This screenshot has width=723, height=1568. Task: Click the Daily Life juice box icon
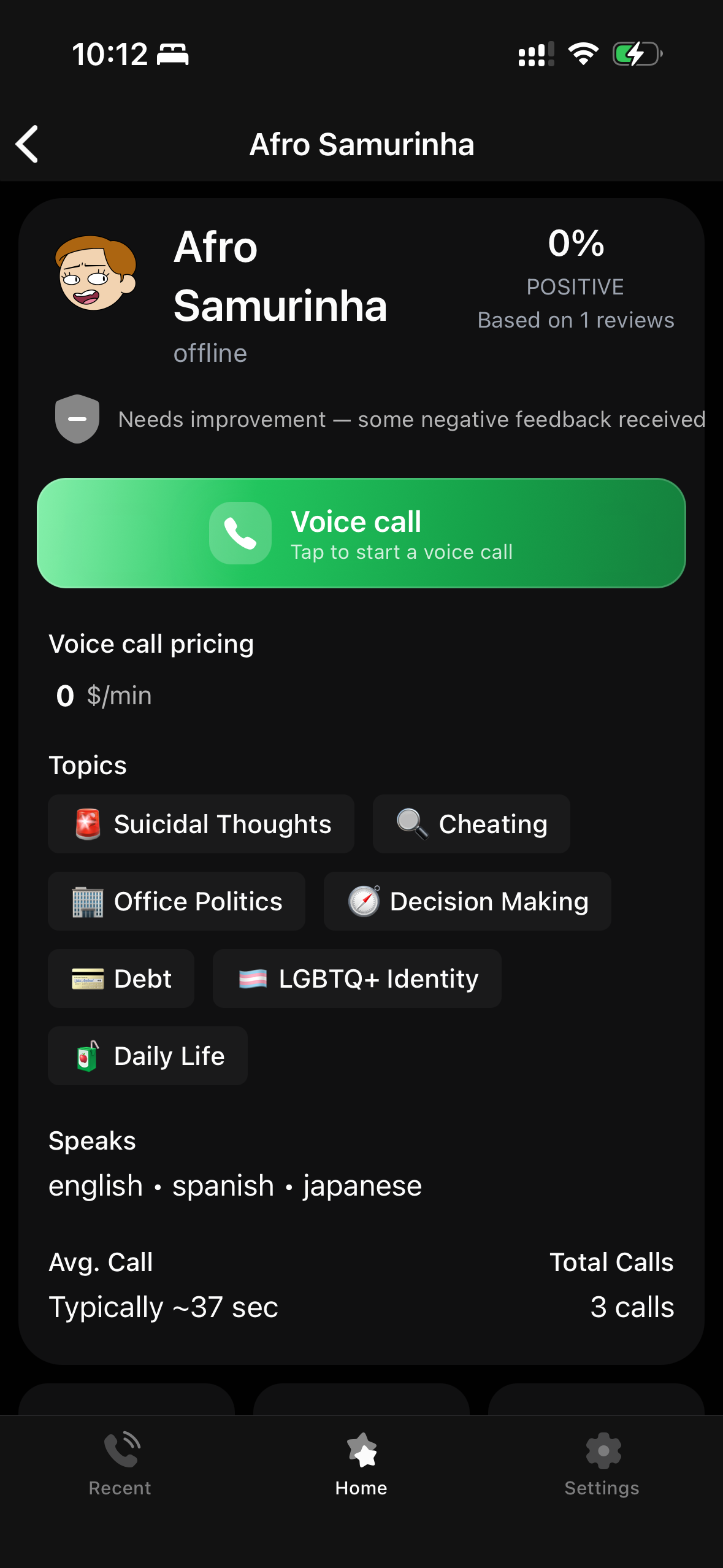(x=87, y=1056)
